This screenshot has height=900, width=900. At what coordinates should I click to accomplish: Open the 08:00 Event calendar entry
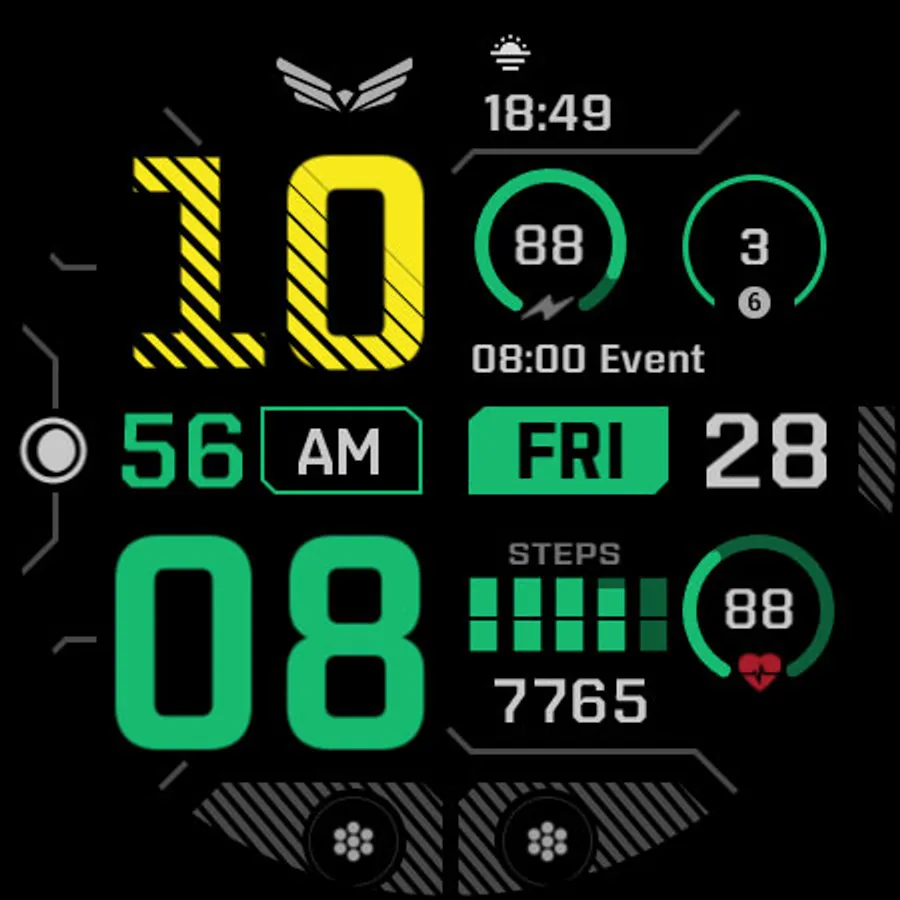[588, 359]
